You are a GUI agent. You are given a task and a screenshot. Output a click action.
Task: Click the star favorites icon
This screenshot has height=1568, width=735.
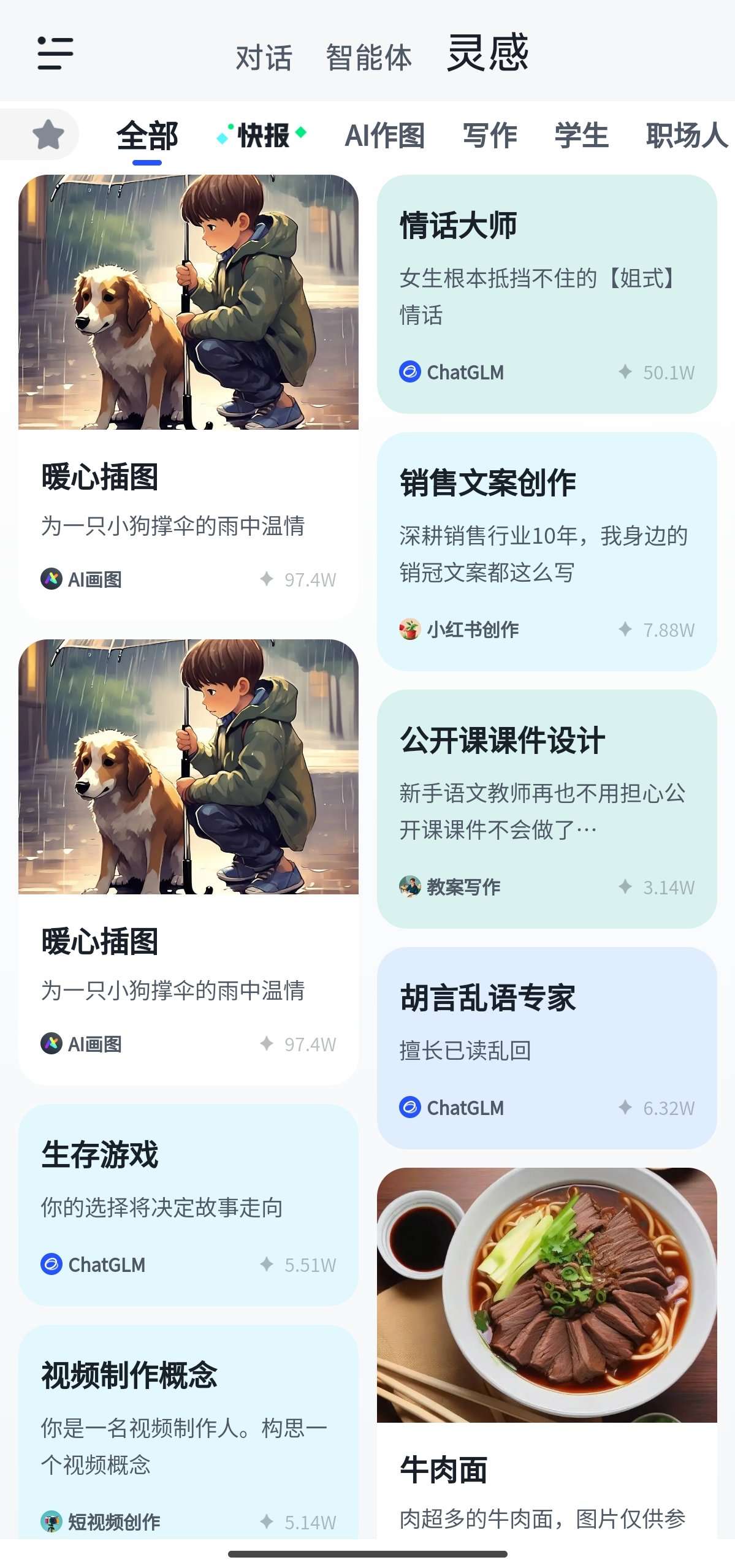[x=48, y=134]
